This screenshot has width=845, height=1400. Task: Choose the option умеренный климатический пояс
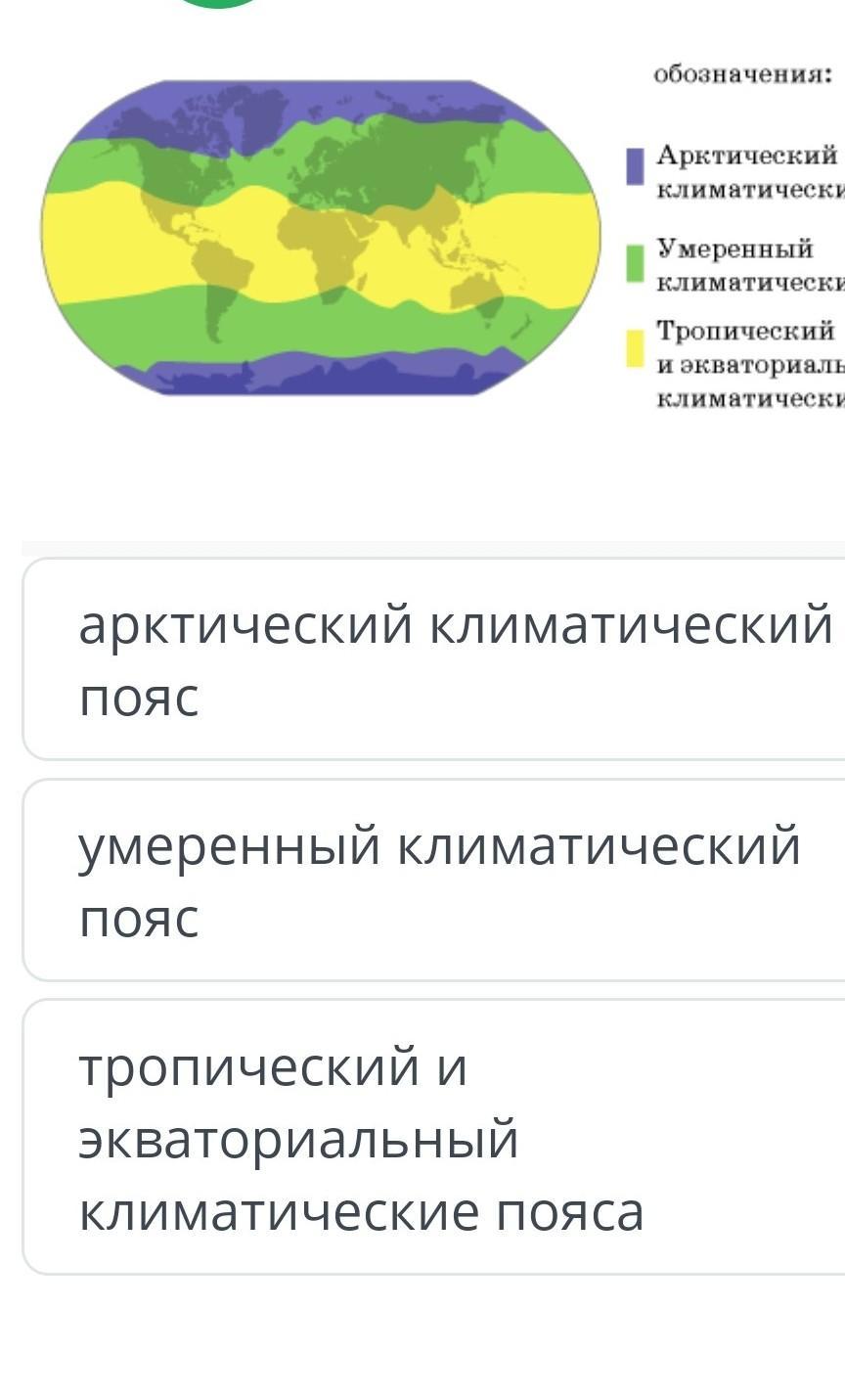434,881
